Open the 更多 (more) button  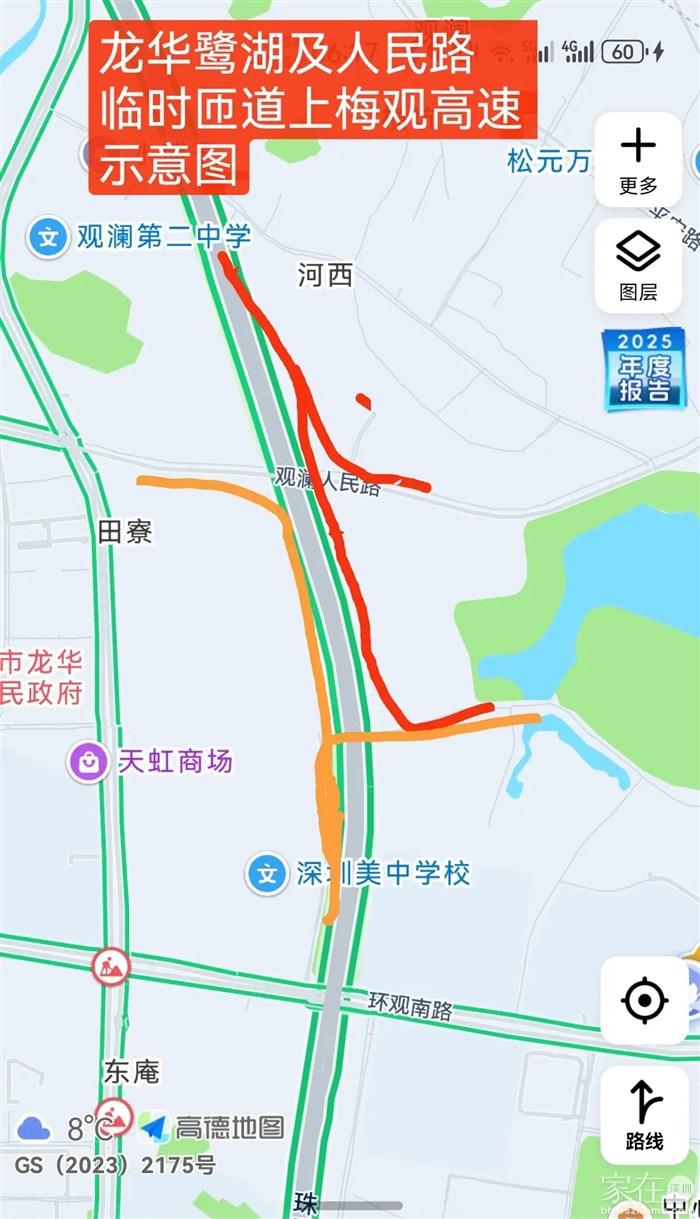pyautogui.click(x=638, y=160)
